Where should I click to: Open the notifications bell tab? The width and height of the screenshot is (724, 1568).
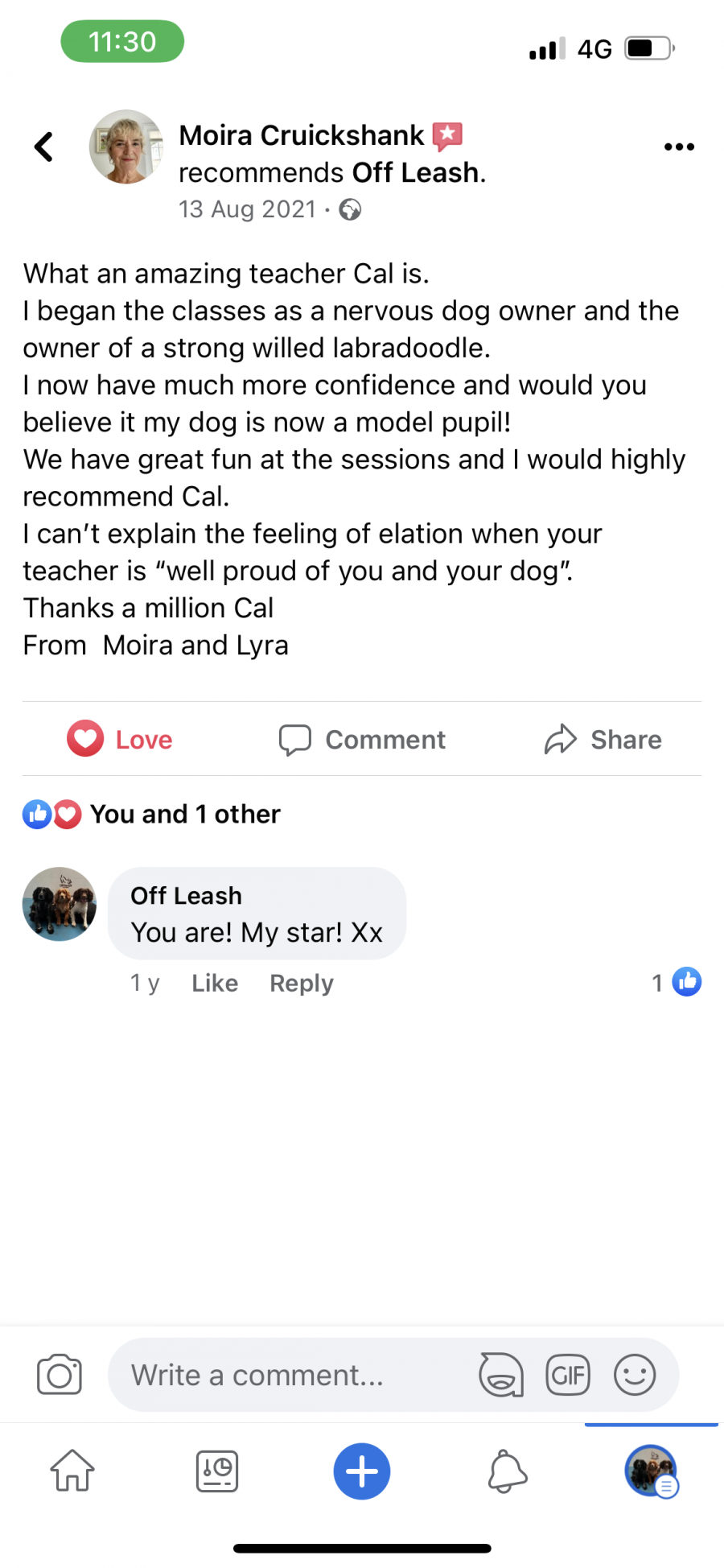[507, 1471]
